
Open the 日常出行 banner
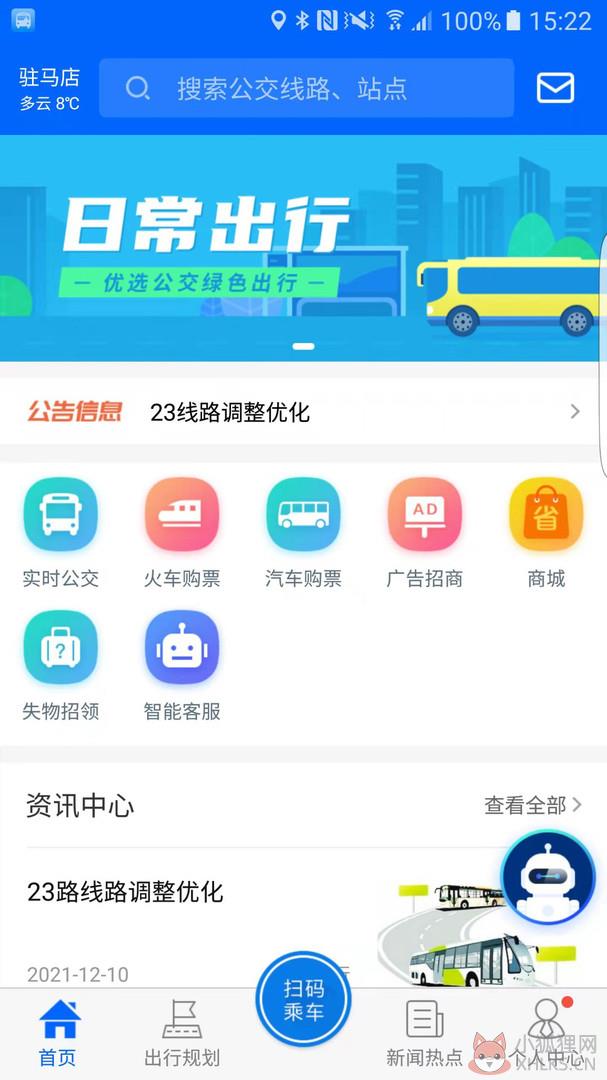click(303, 248)
